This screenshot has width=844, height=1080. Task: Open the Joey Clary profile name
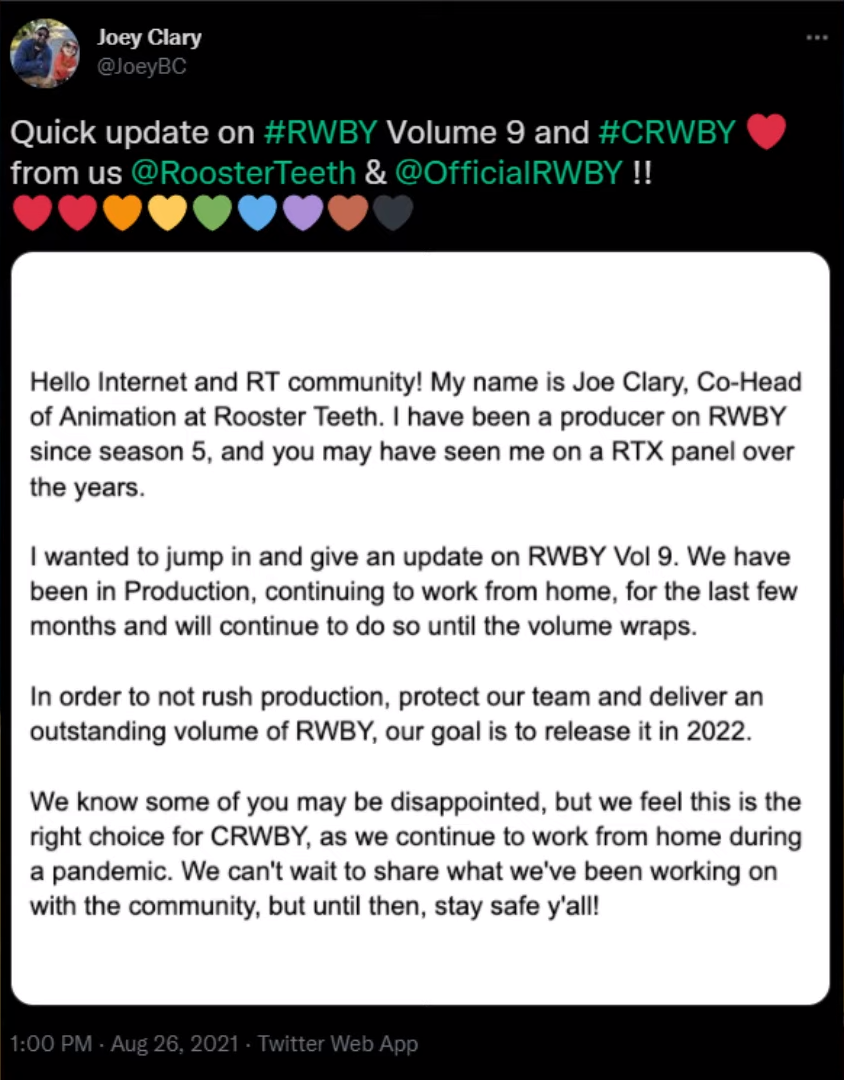coord(149,39)
